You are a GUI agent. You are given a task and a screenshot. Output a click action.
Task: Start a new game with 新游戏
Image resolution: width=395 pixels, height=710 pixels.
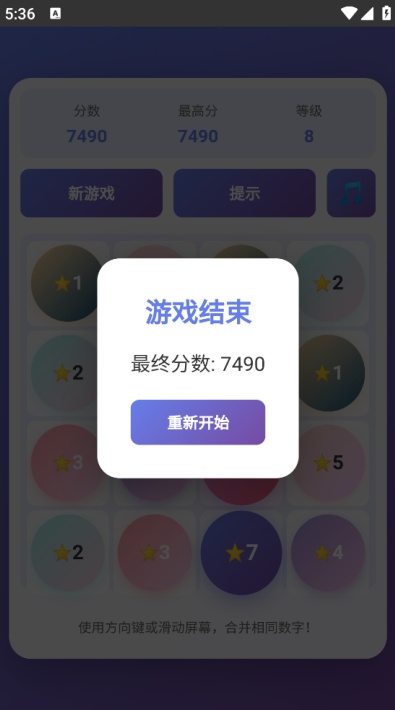click(92, 193)
